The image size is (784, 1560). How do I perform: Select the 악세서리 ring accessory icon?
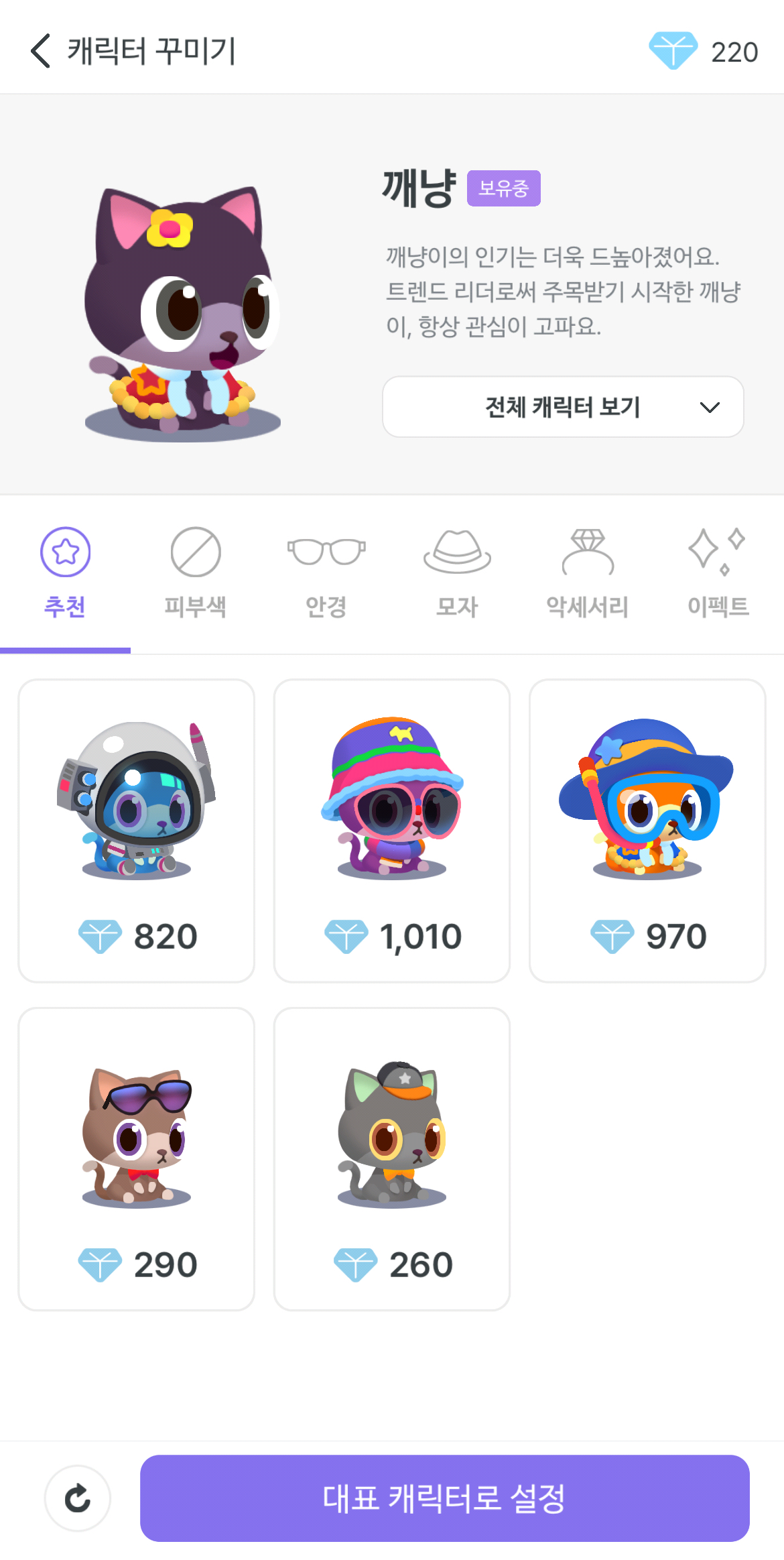coord(588,551)
